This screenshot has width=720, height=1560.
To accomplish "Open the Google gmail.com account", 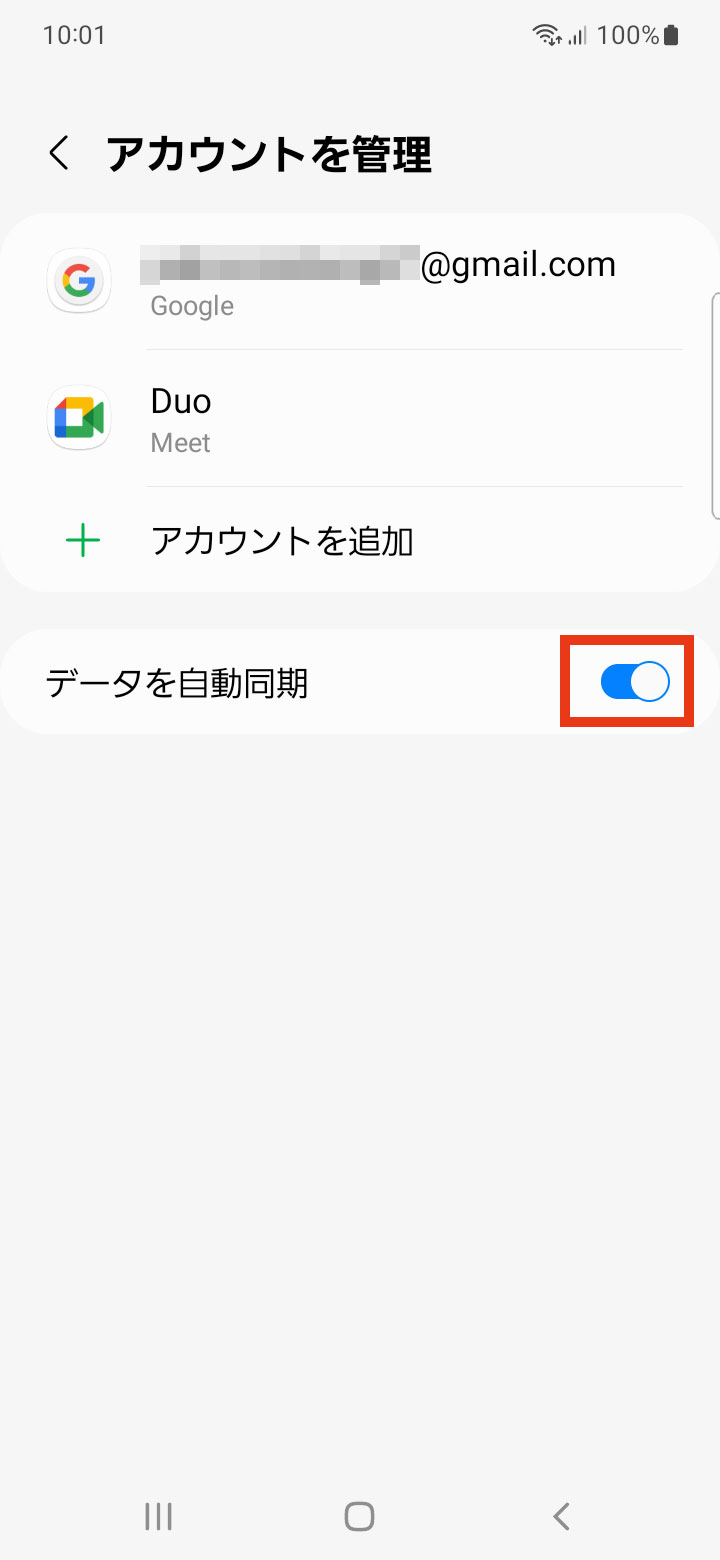I will (x=360, y=281).
